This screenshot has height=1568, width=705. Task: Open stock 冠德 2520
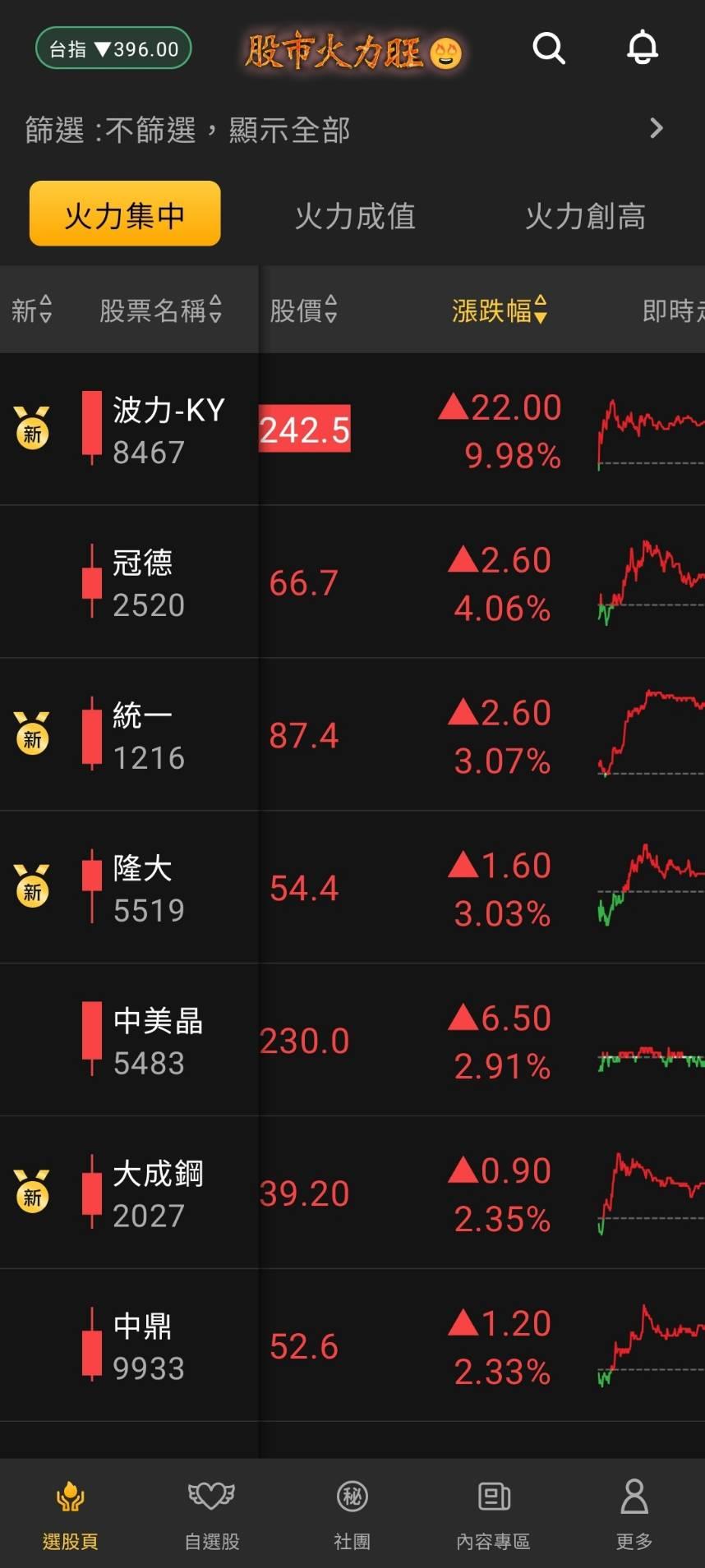pyautogui.click(x=148, y=582)
